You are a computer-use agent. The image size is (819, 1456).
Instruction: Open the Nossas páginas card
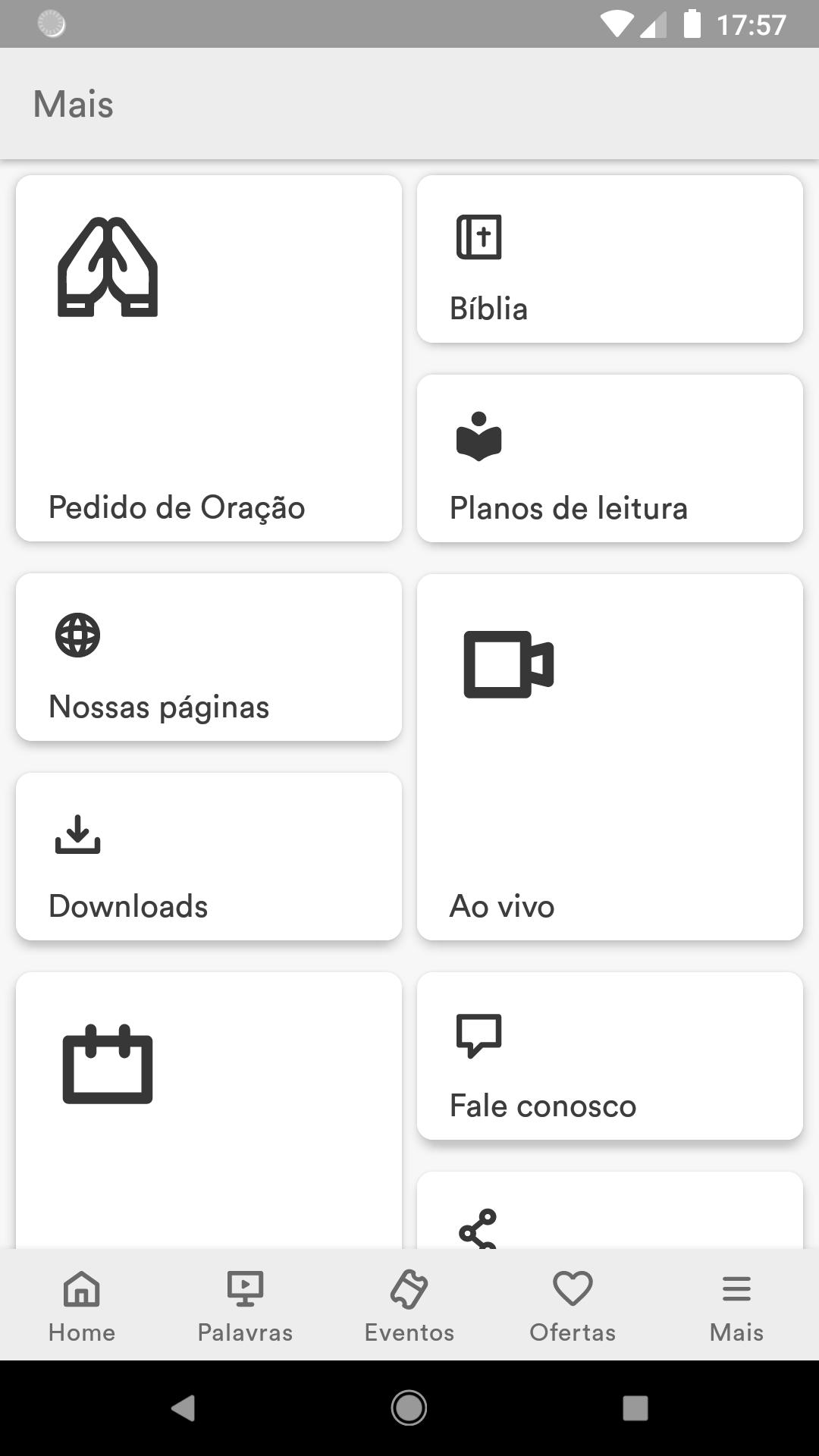209,657
